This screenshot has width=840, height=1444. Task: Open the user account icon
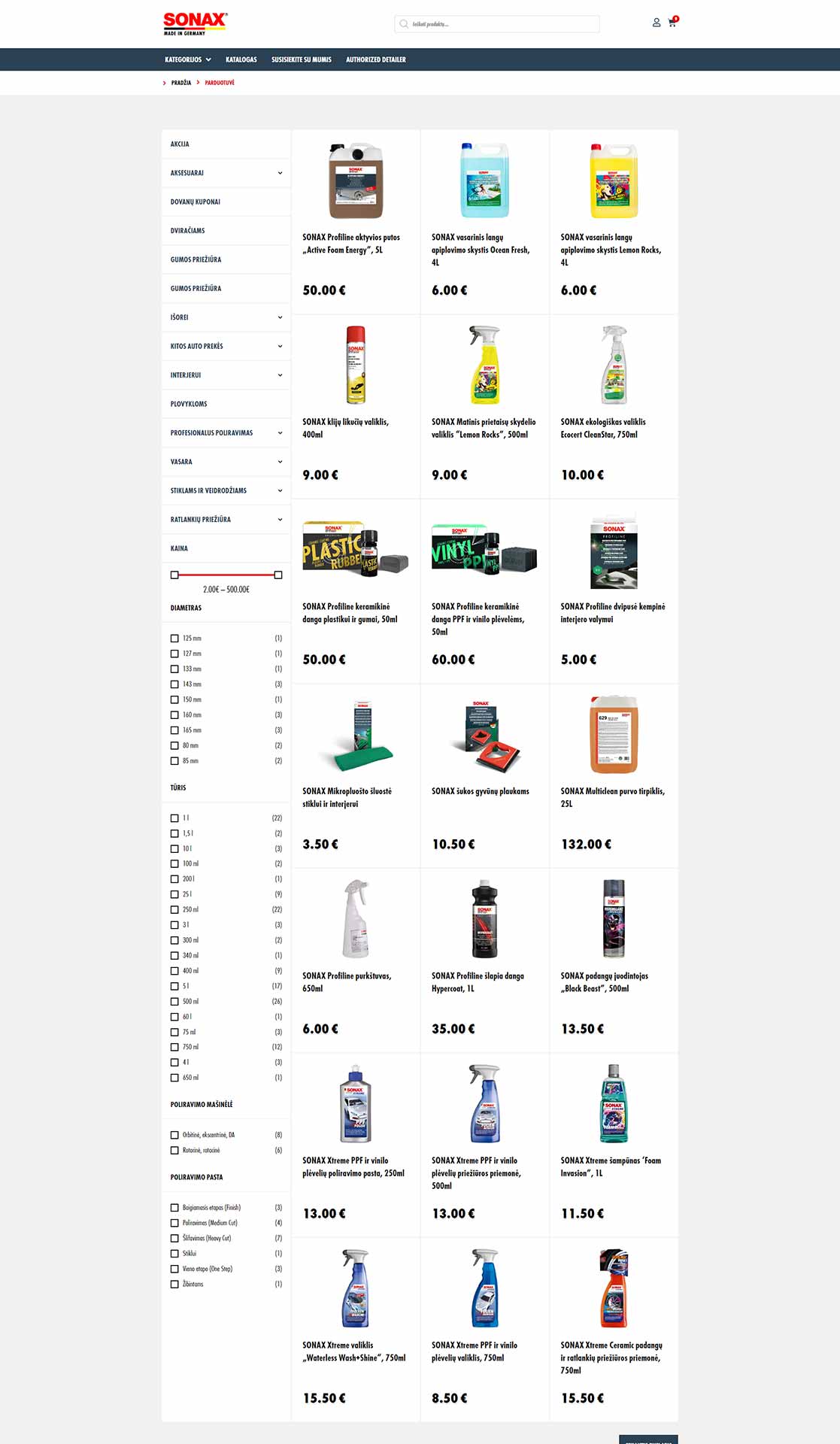657,23
